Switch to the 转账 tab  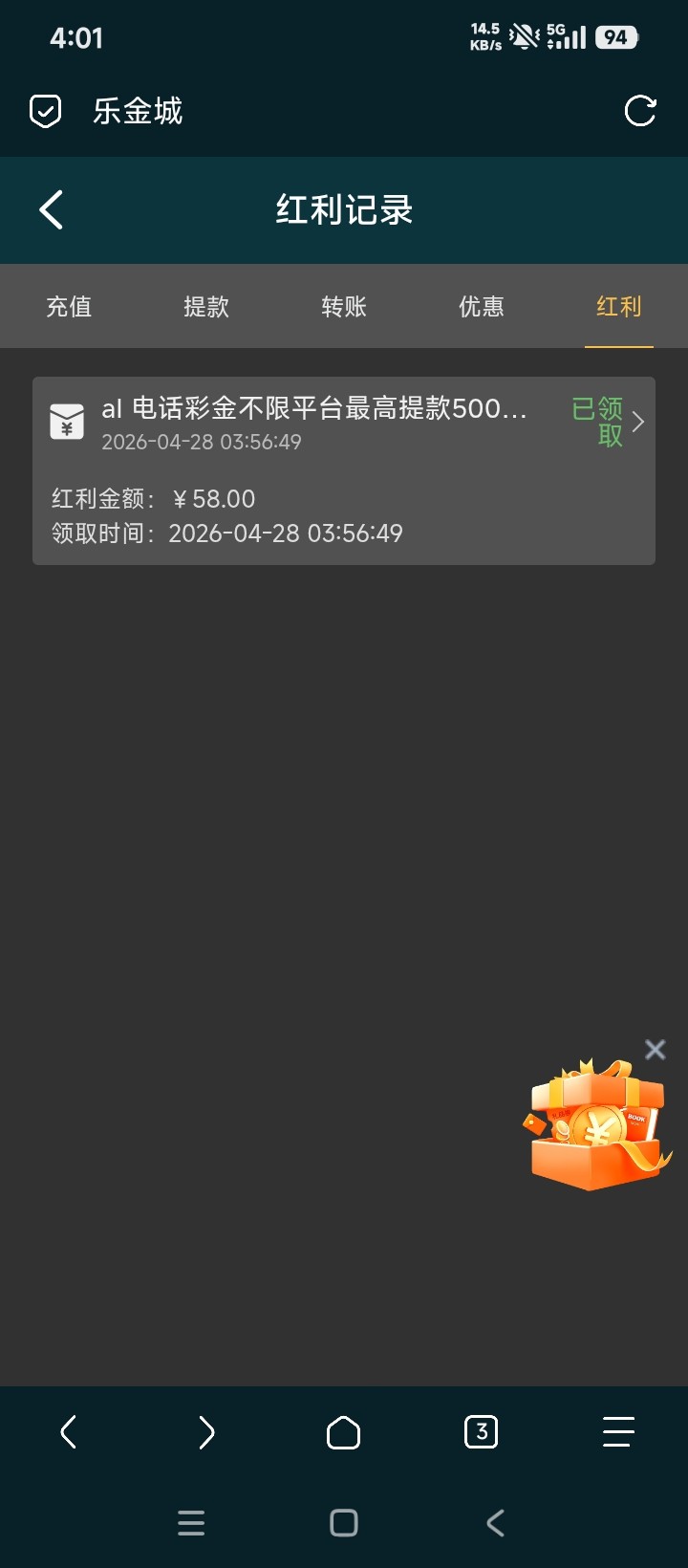click(x=344, y=307)
